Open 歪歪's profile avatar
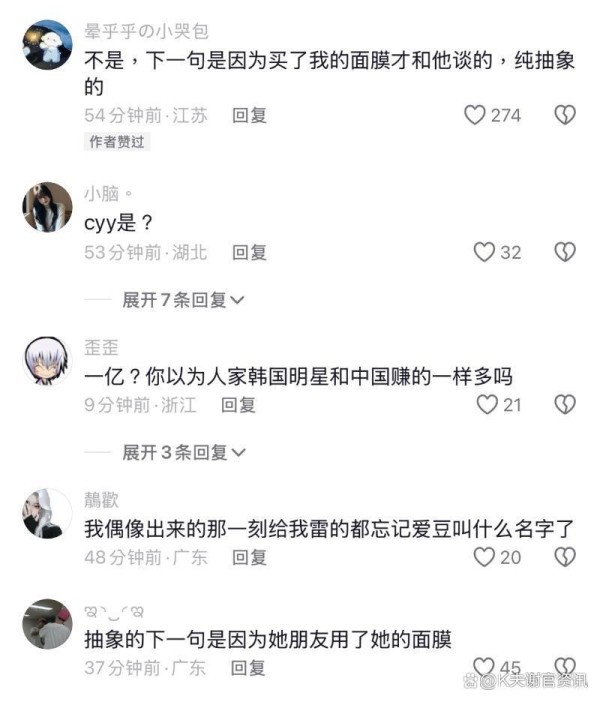 tap(47, 362)
